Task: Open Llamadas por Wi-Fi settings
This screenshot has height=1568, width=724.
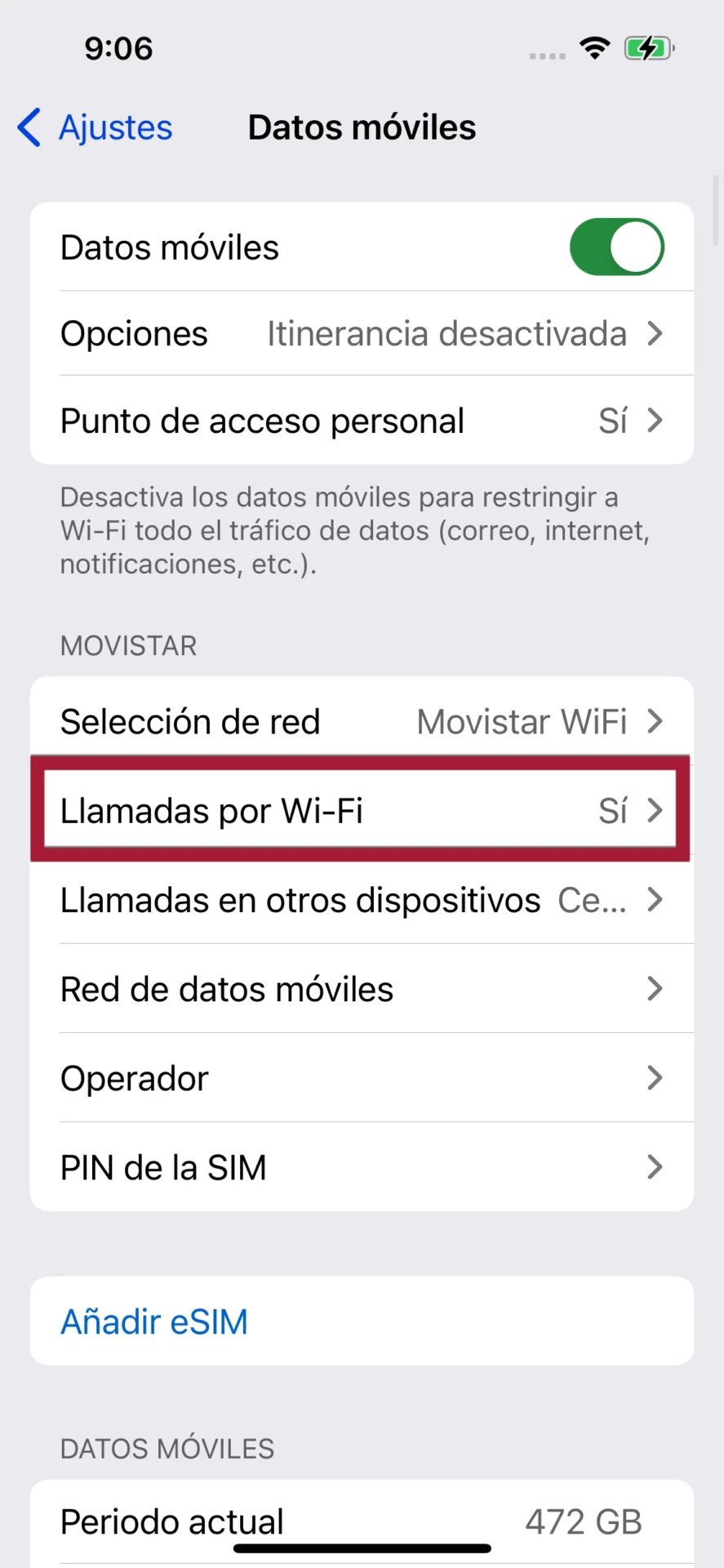Action: [362, 810]
